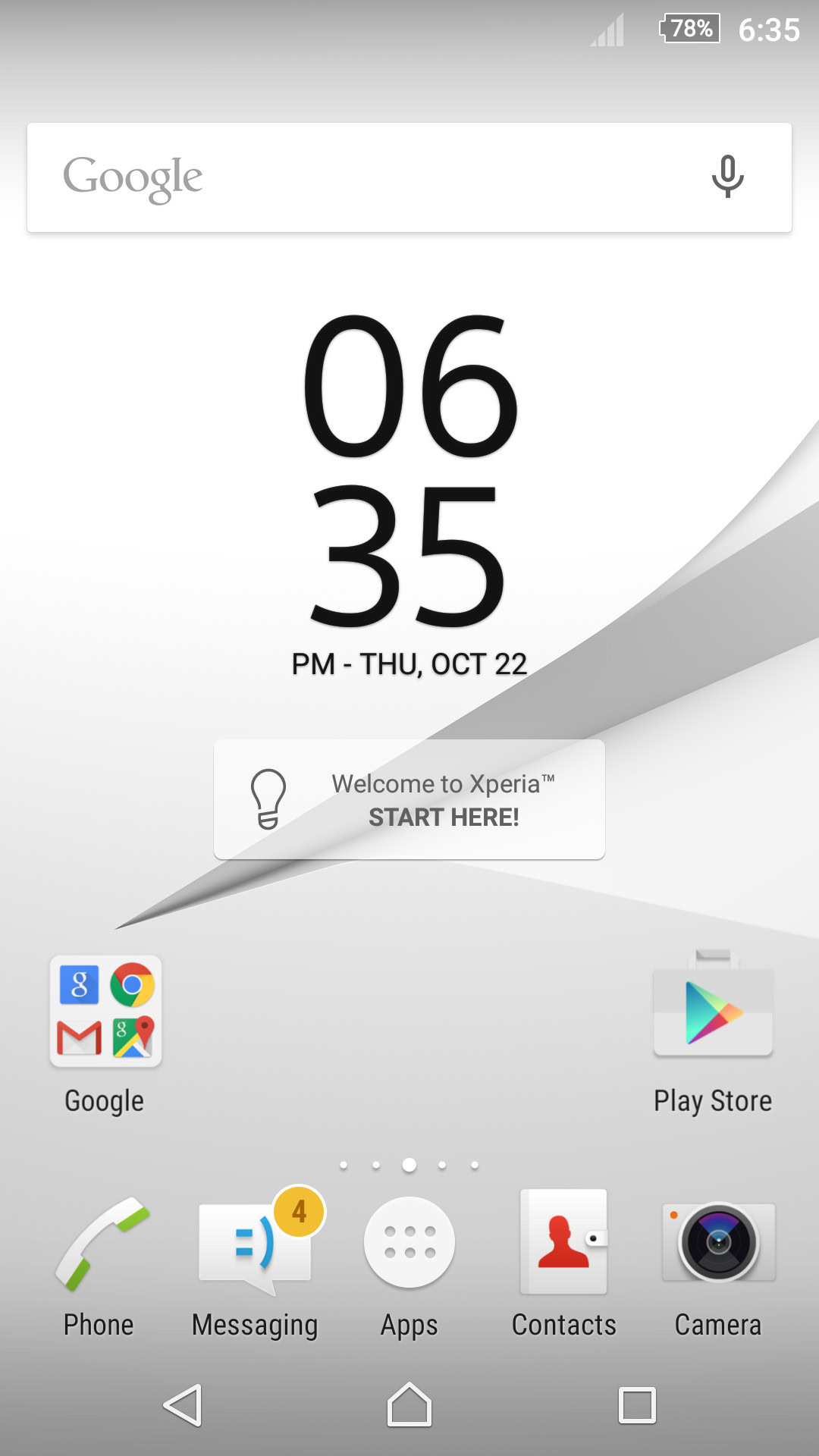Open the Camera app

click(x=718, y=1242)
